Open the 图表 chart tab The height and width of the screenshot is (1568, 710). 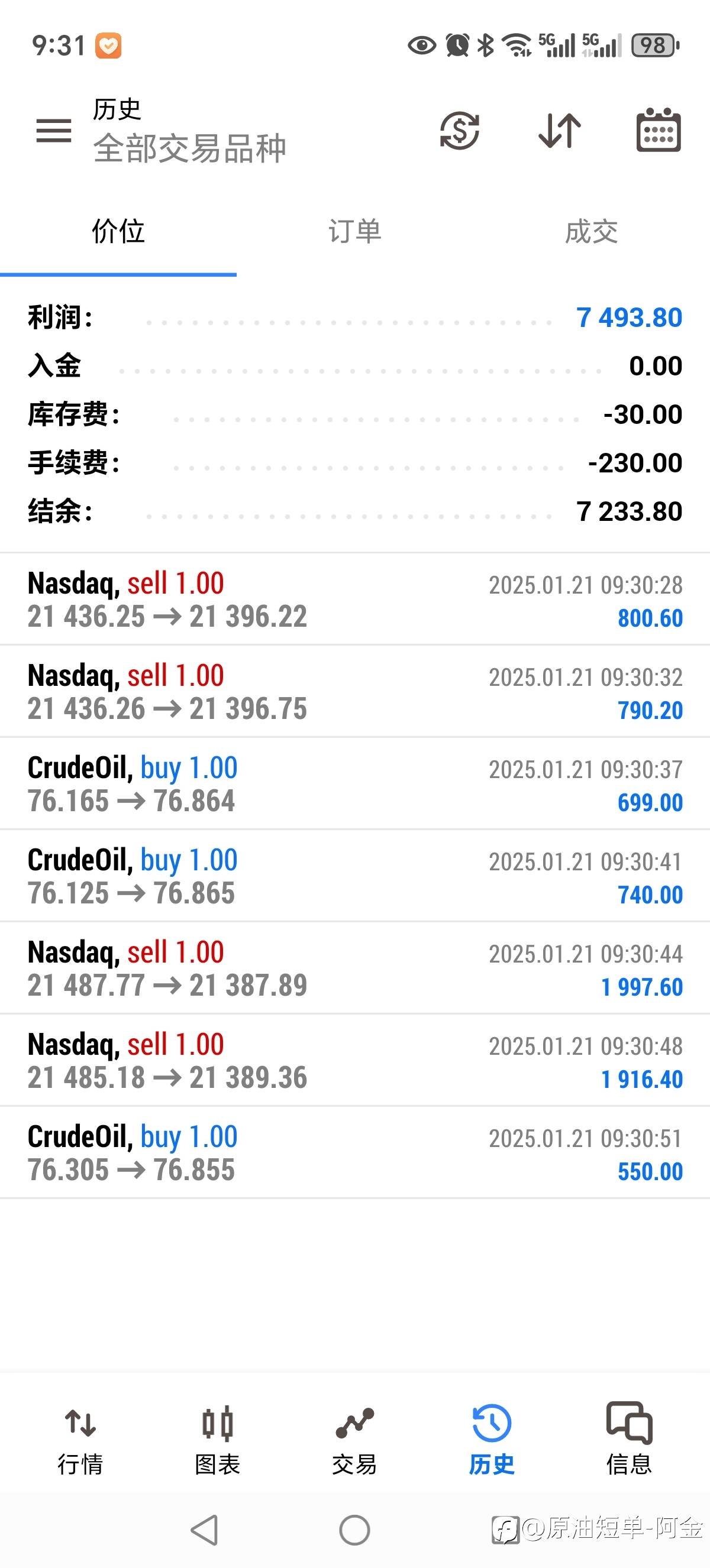tap(217, 1440)
